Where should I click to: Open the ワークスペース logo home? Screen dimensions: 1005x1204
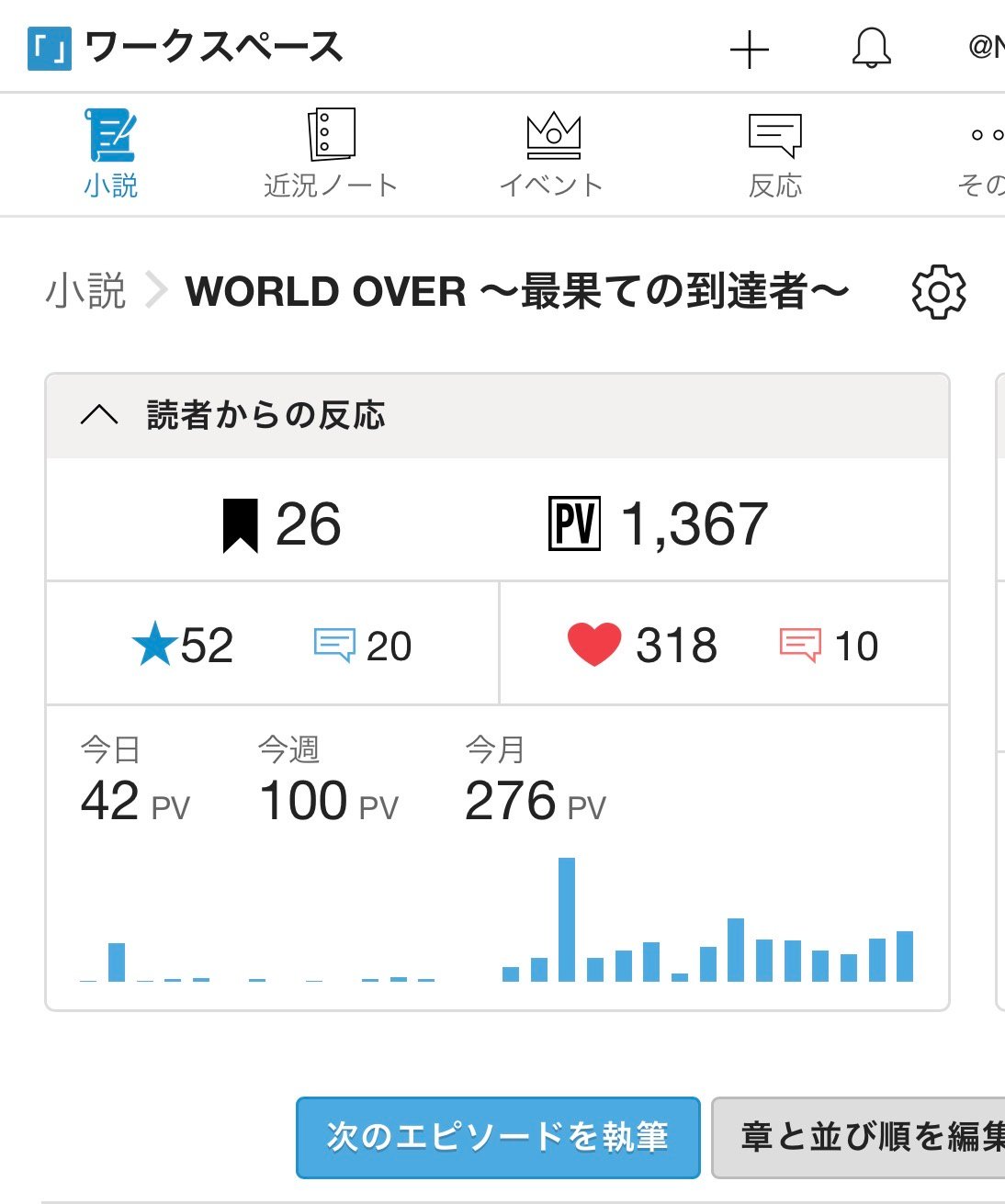click(186, 48)
